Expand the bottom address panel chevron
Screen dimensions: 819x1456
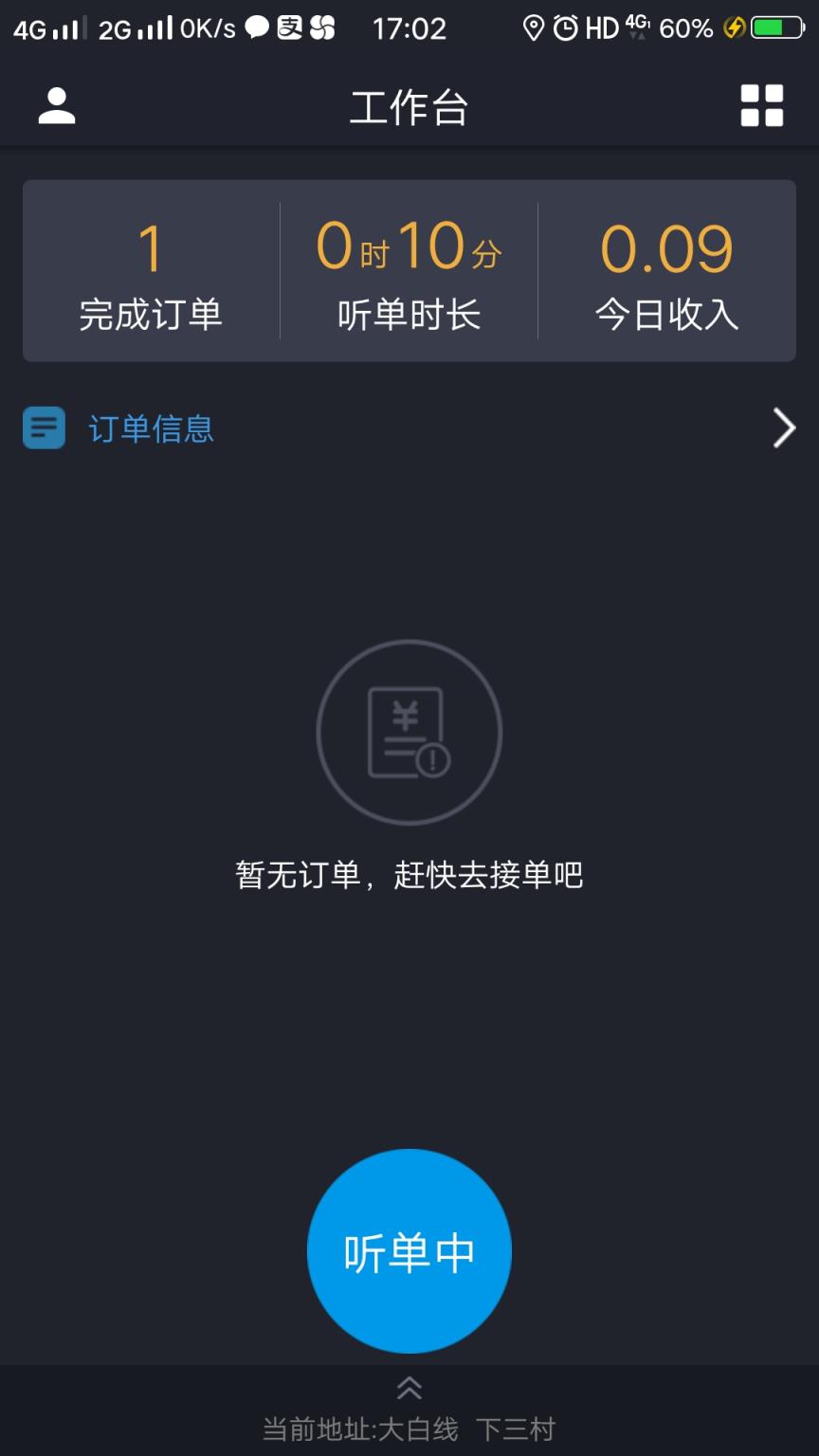click(x=409, y=1386)
